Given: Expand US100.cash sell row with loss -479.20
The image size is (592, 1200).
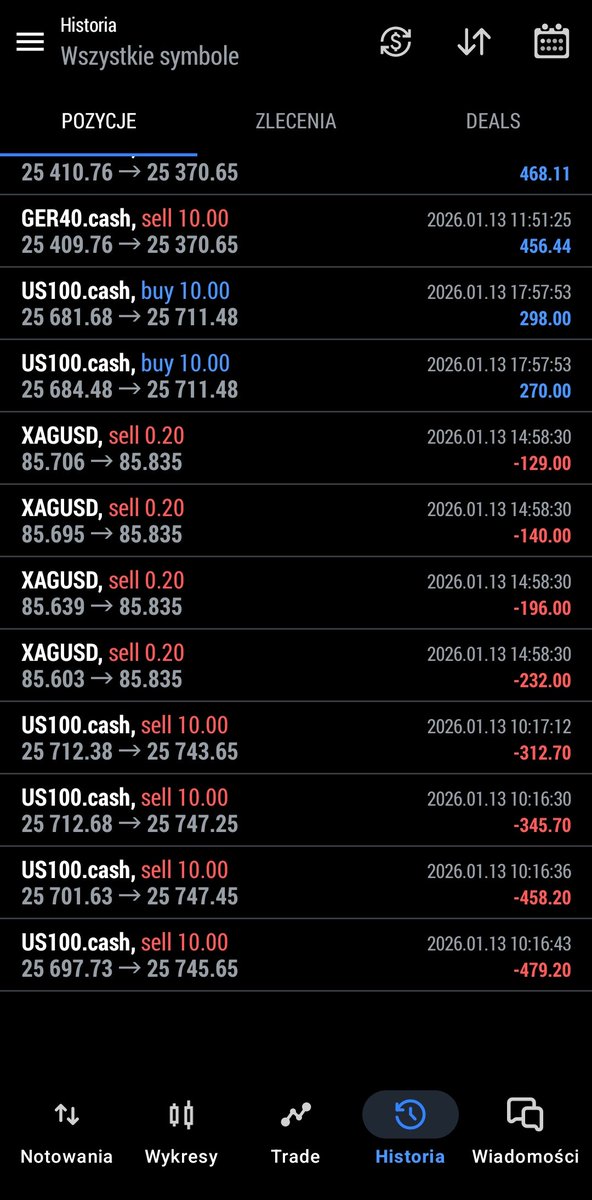Looking at the screenshot, I should (296, 955).
